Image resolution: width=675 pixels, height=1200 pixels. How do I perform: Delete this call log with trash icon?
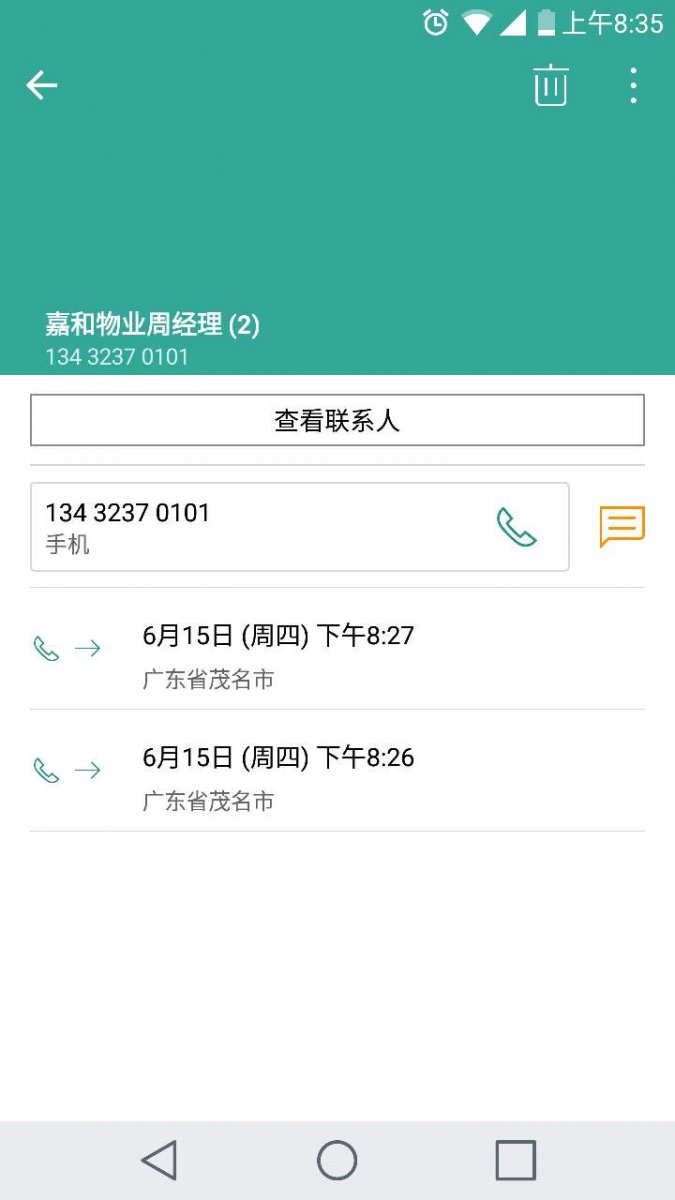[550, 86]
